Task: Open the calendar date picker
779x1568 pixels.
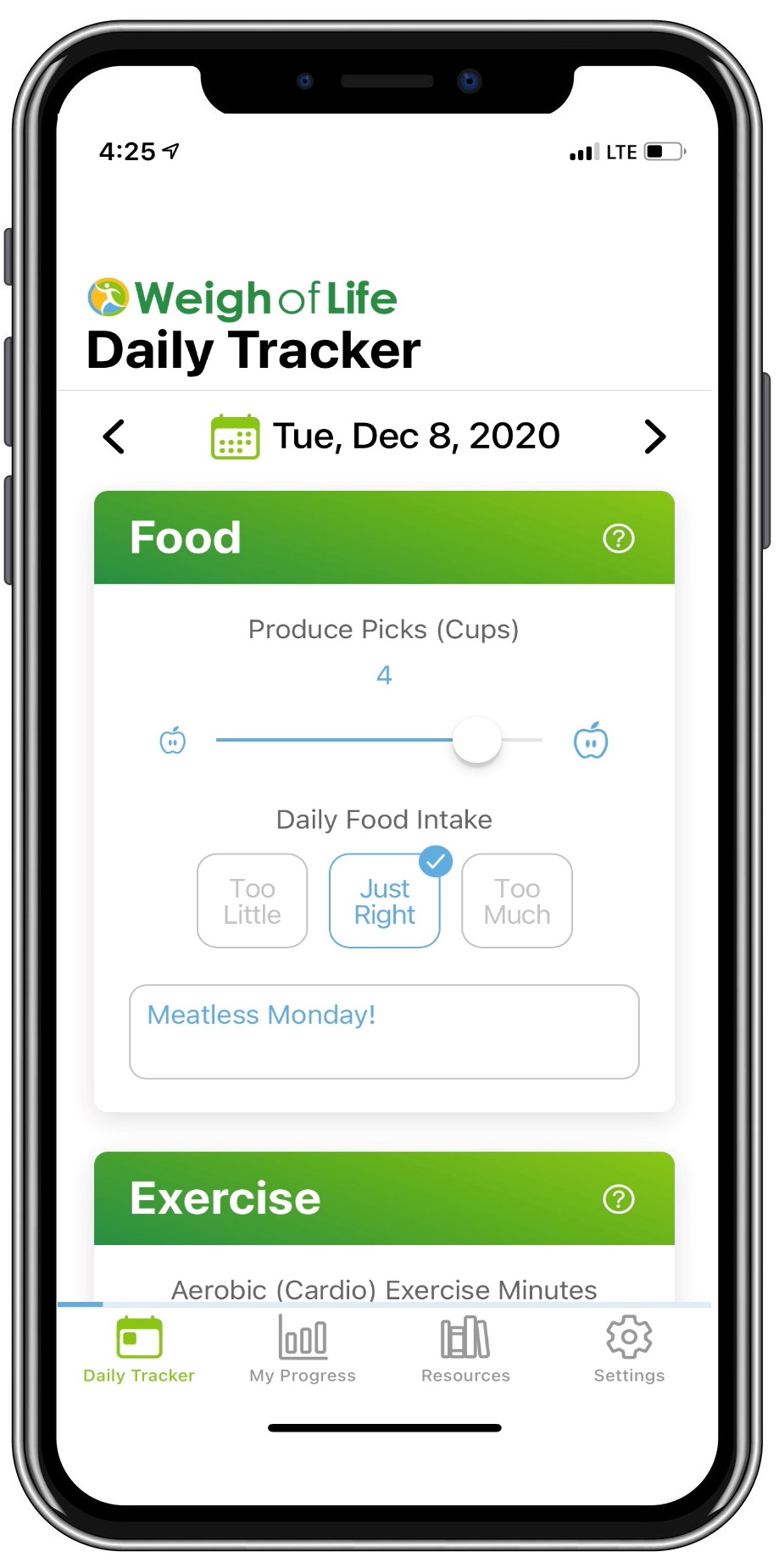Action: tap(235, 437)
